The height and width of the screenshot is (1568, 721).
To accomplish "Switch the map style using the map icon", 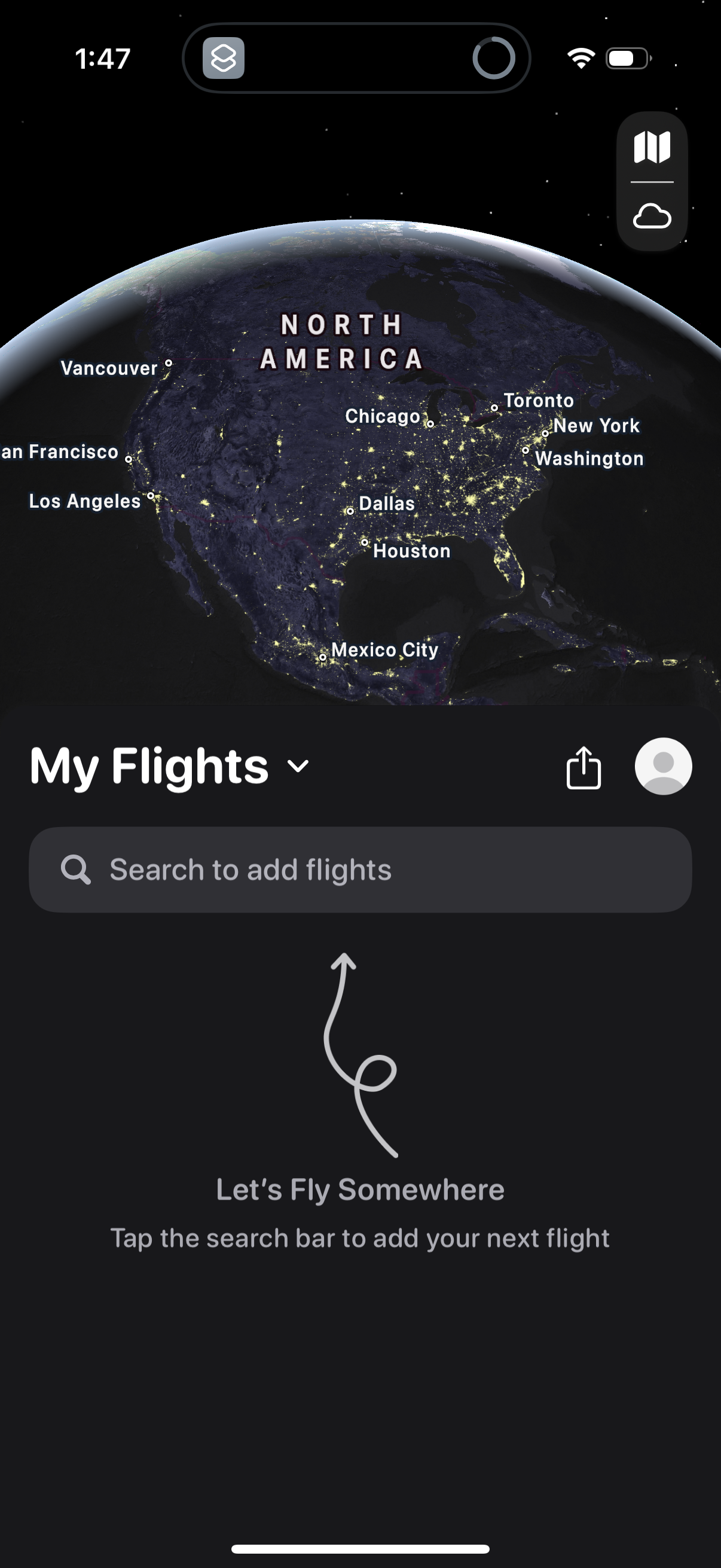I will pyautogui.click(x=652, y=146).
